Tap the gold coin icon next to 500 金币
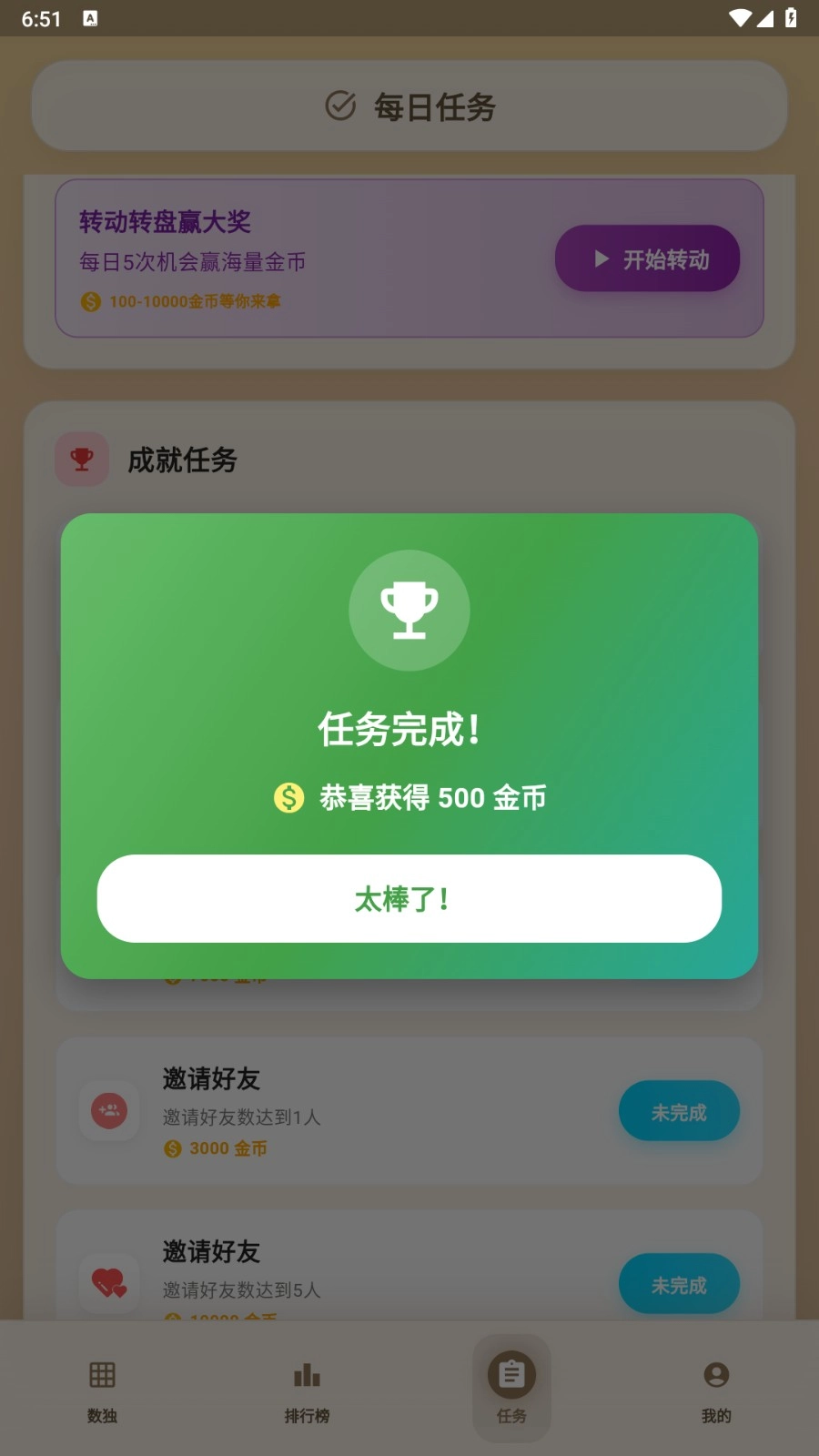The height and width of the screenshot is (1456, 819). tap(288, 797)
